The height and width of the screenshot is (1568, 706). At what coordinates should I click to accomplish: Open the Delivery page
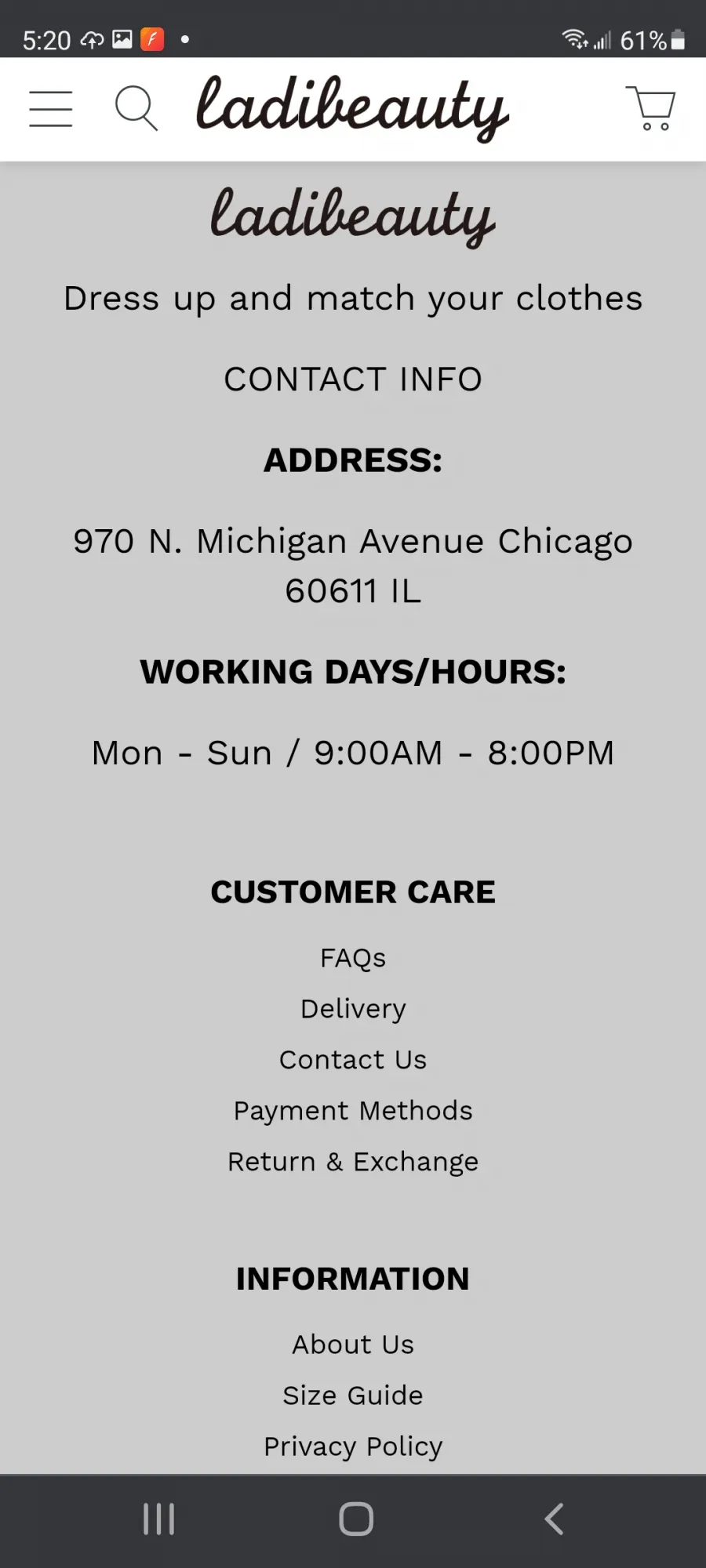[353, 1009]
